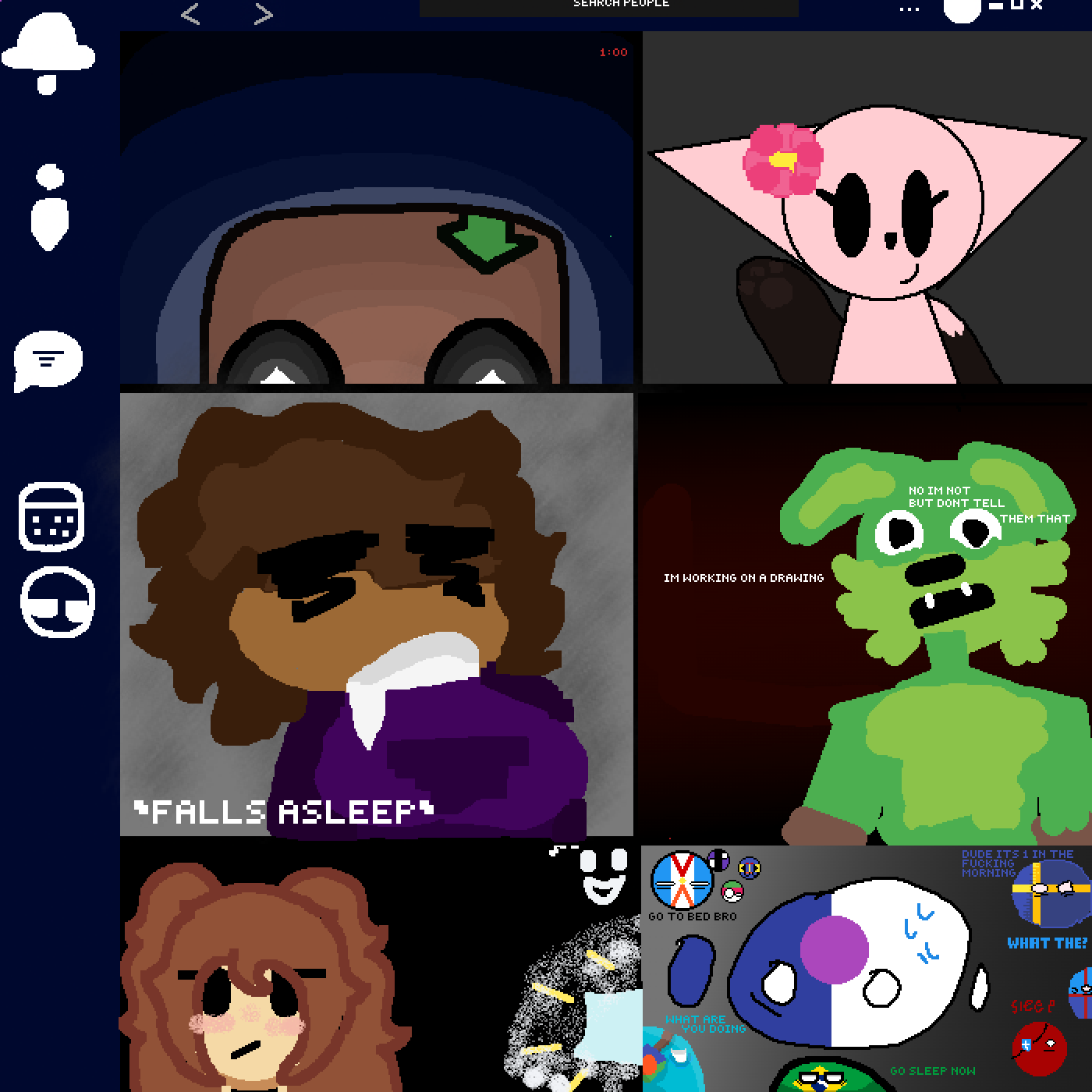Go forward with the right arrow
Screen dimensions: 1092x1092
(x=264, y=14)
